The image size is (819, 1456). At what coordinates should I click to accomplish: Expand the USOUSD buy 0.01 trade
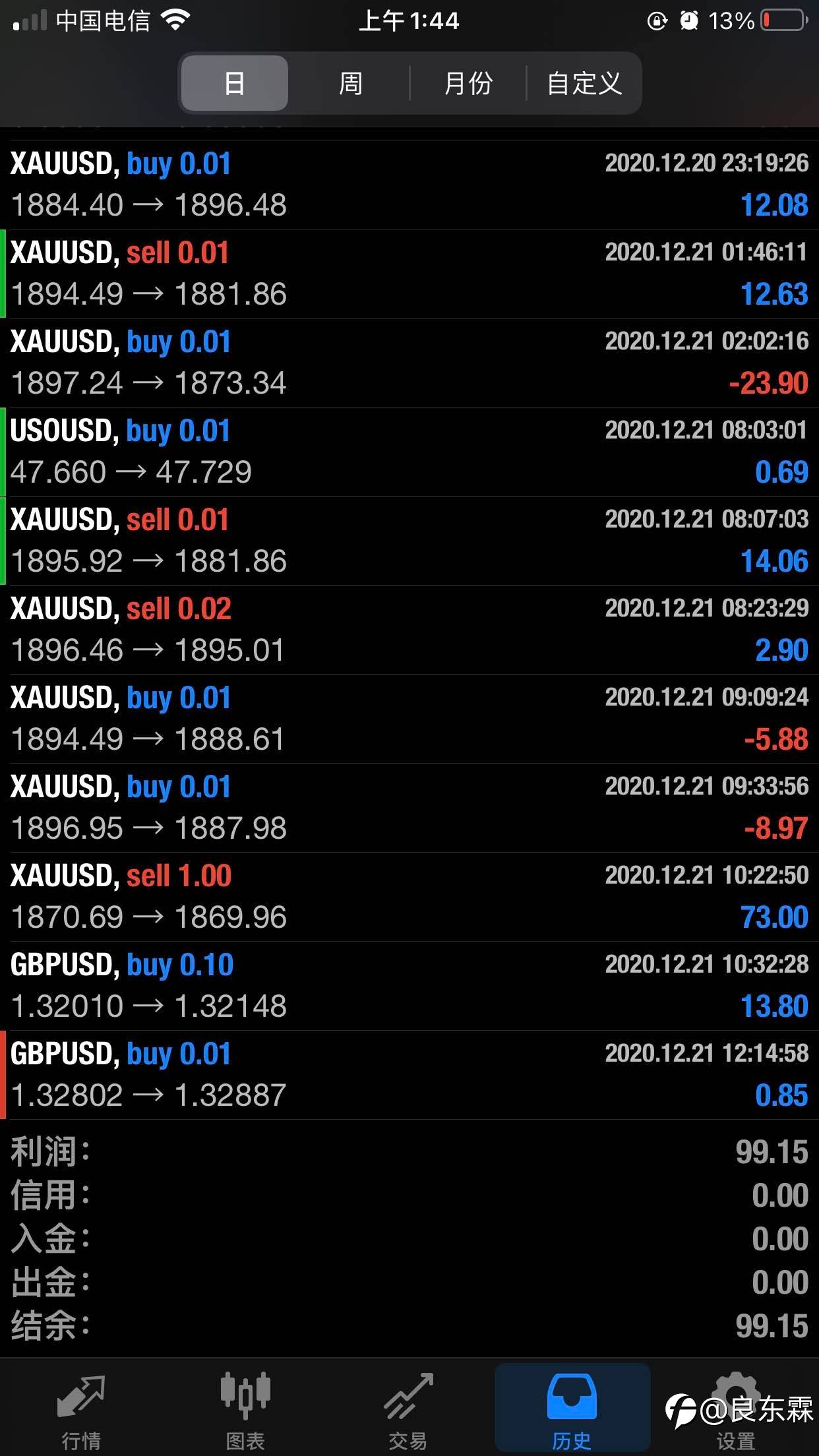(409, 452)
